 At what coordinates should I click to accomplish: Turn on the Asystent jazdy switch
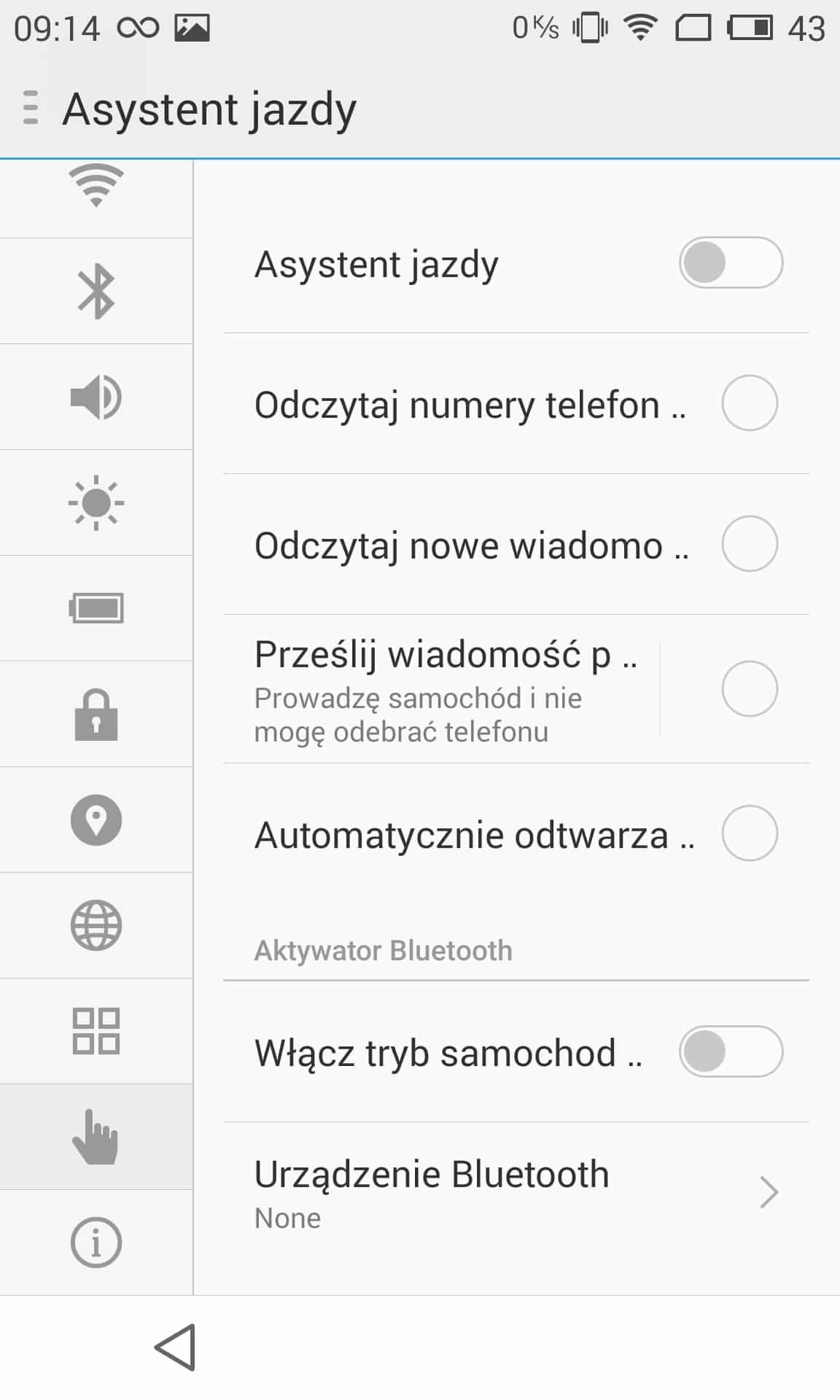731,262
